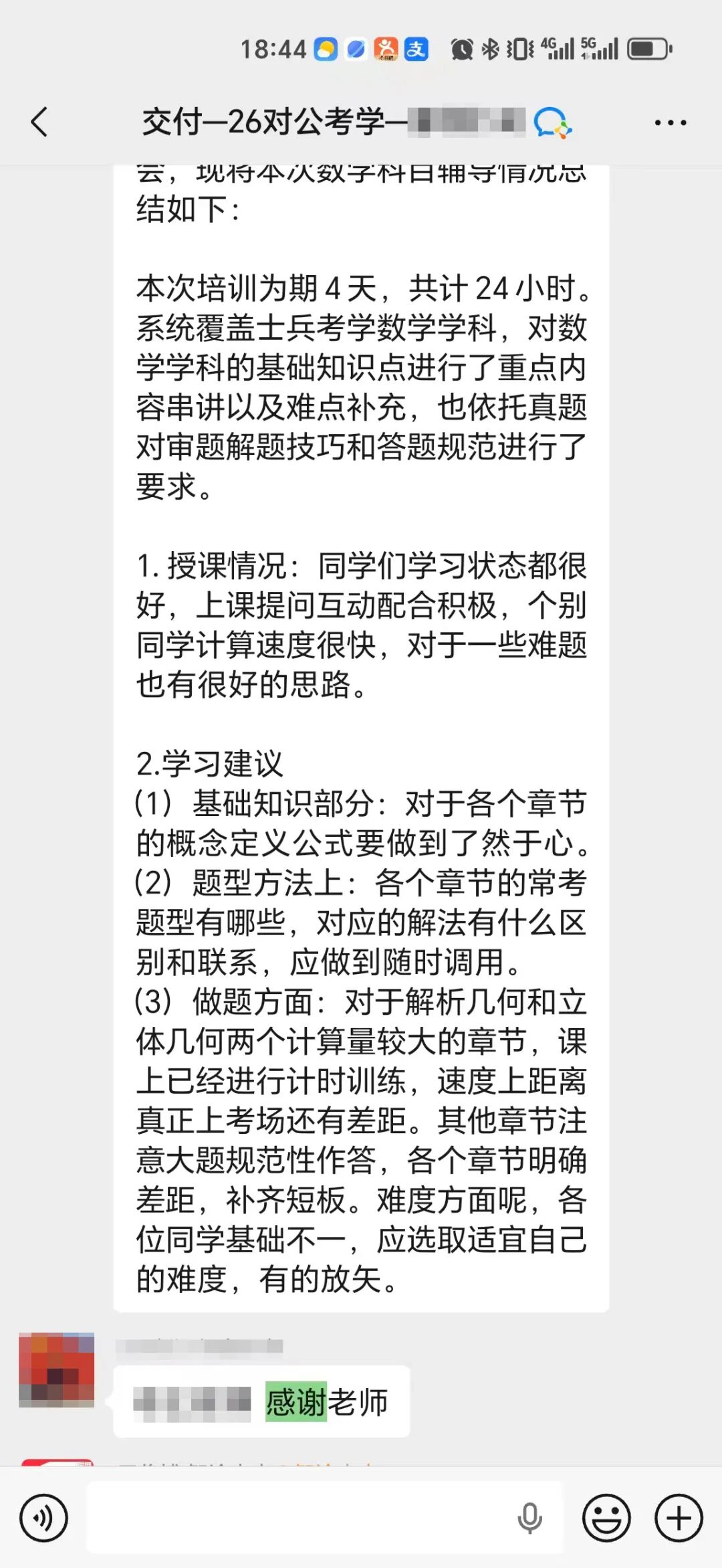Tap the microphone icon in the text box

(x=529, y=1518)
